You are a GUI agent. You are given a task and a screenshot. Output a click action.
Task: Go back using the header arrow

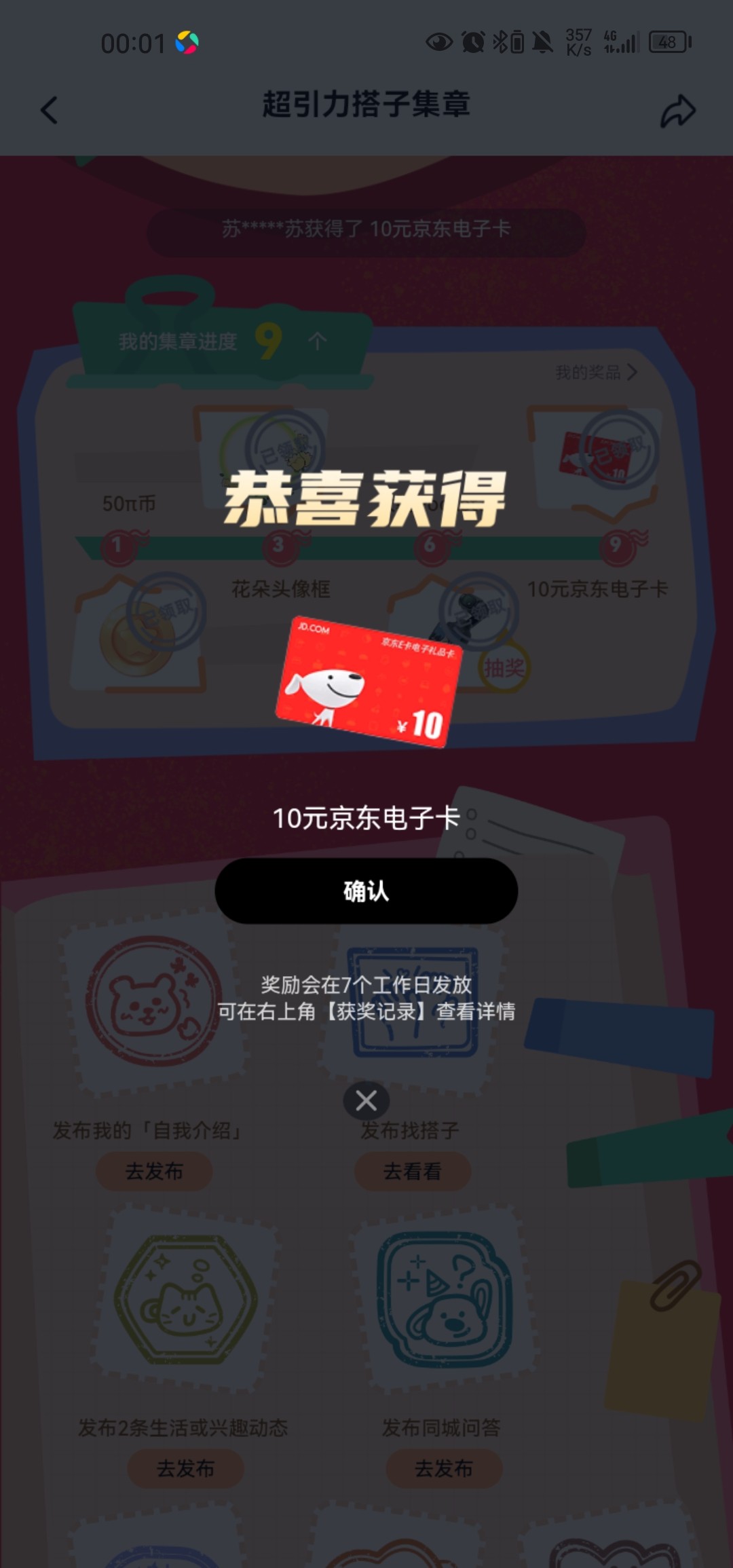click(x=49, y=110)
